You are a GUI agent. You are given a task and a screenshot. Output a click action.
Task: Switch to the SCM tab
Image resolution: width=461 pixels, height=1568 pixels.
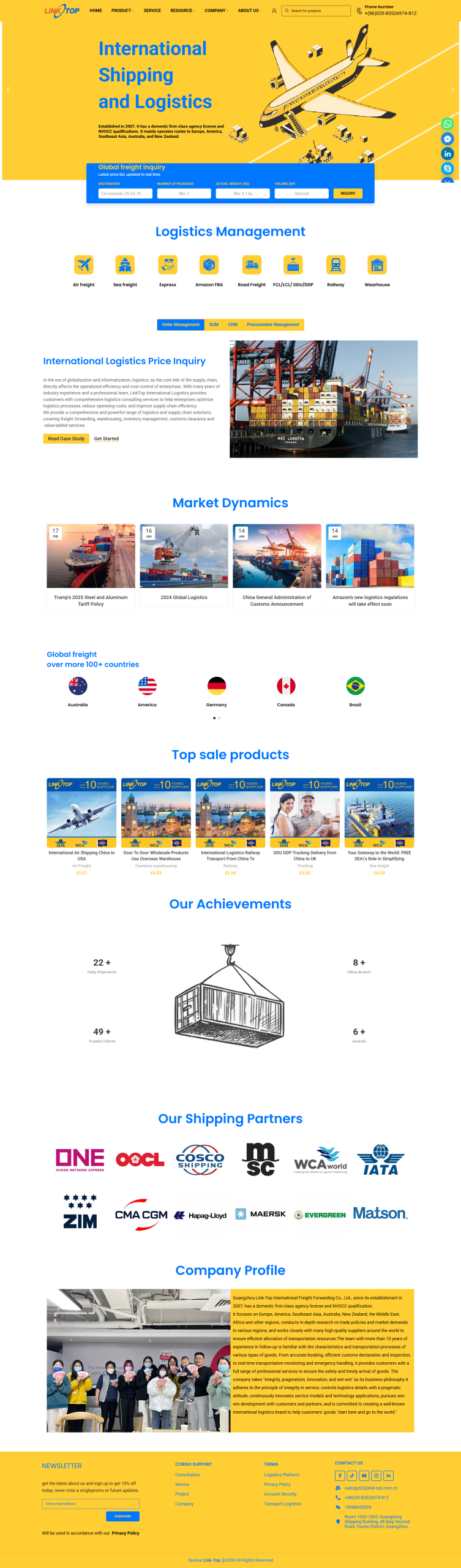(213, 325)
